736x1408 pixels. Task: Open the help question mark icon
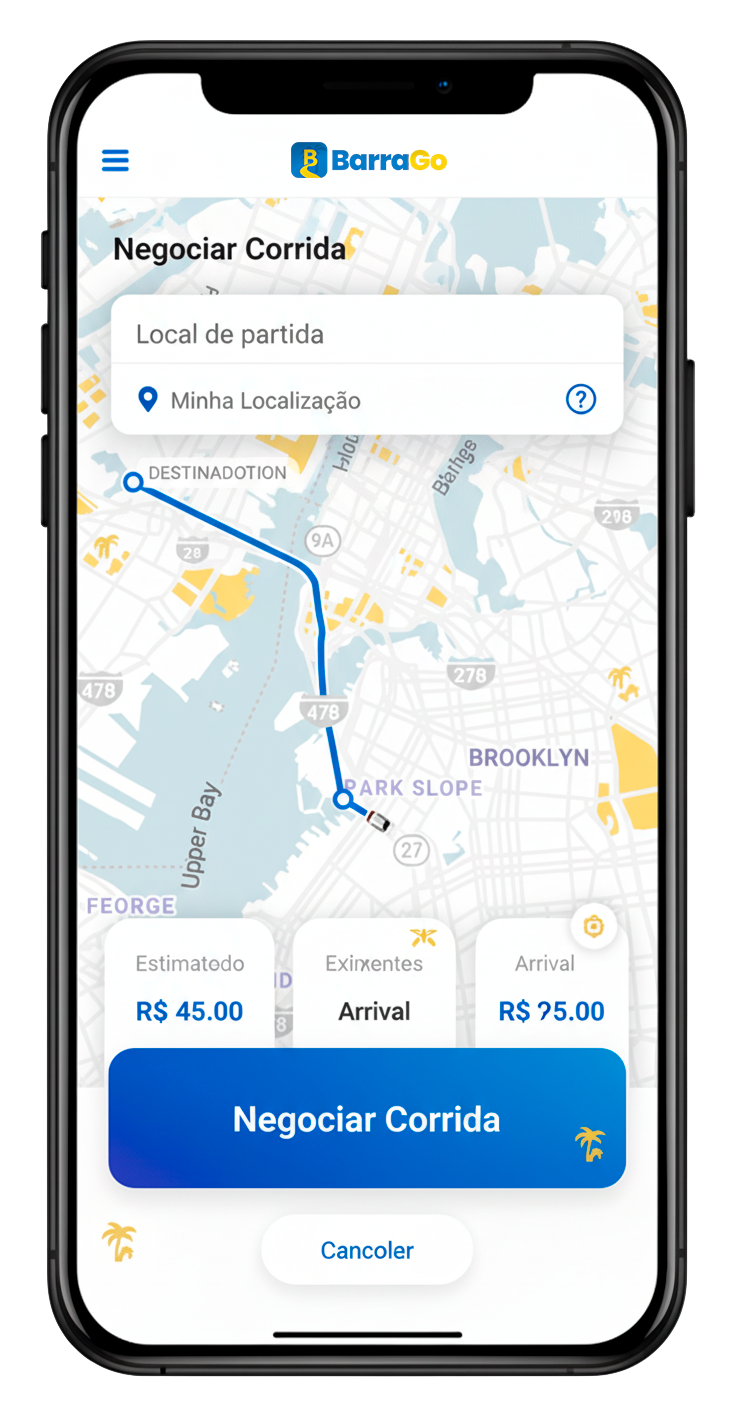point(581,400)
